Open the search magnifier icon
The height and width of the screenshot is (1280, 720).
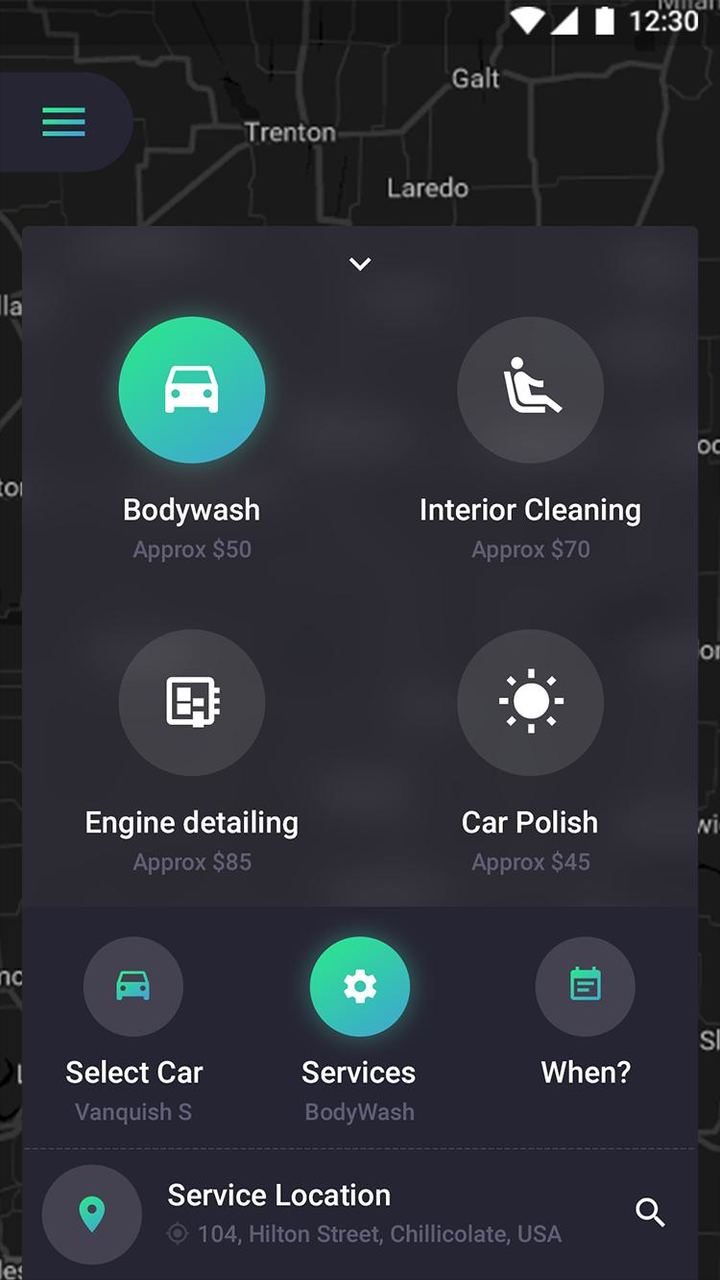click(650, 1213)
